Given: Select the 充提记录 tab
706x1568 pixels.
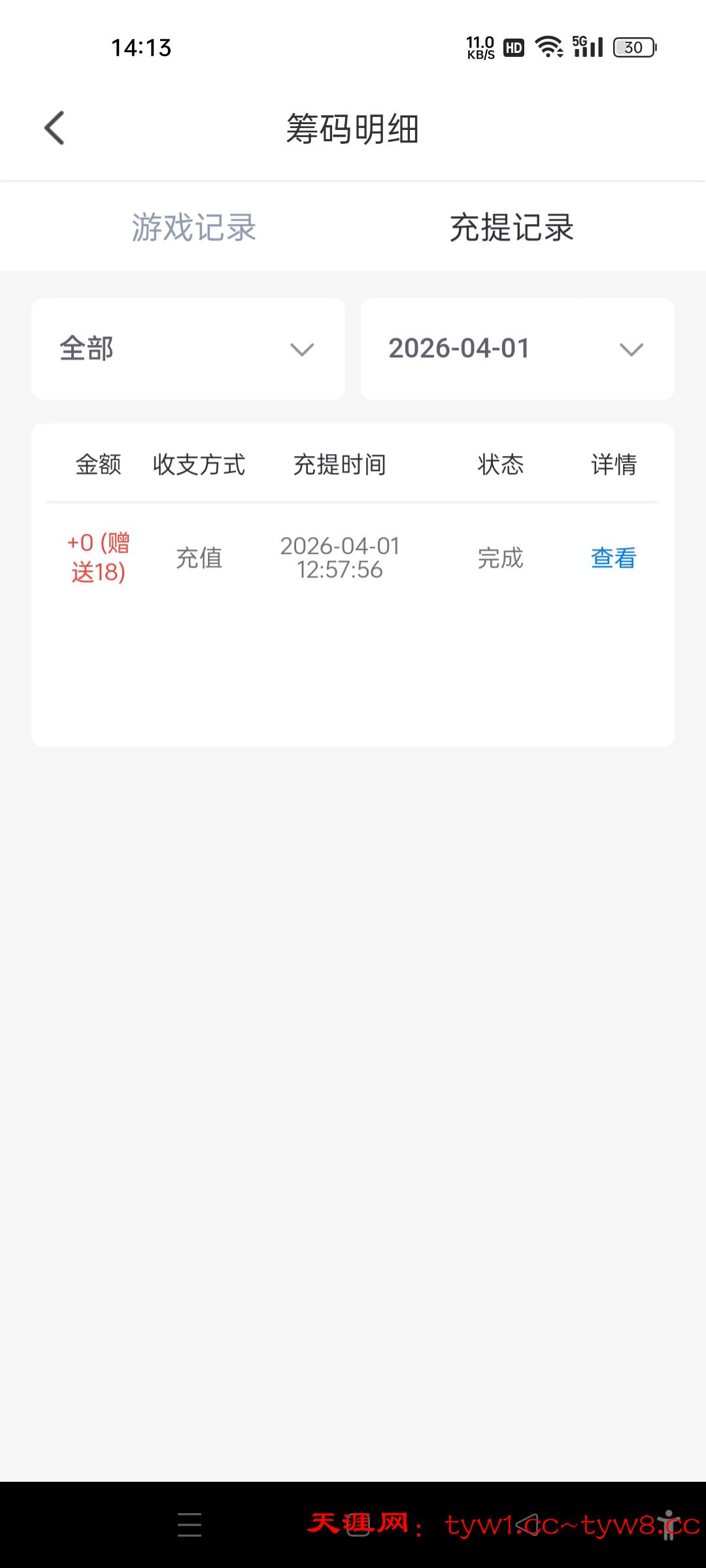Looking at the screenshot, I should coord(511,227).
